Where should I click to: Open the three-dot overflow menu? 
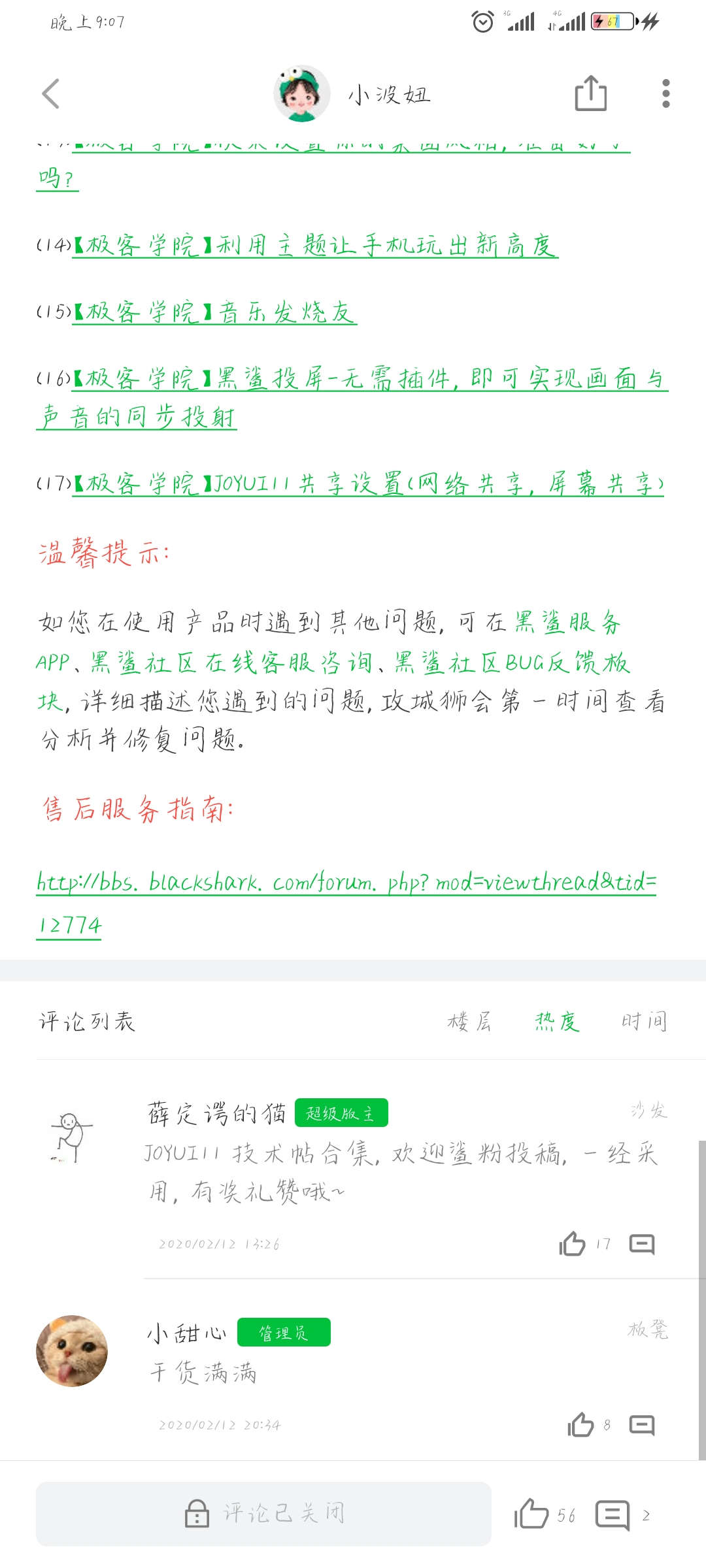tap(665, 93)
